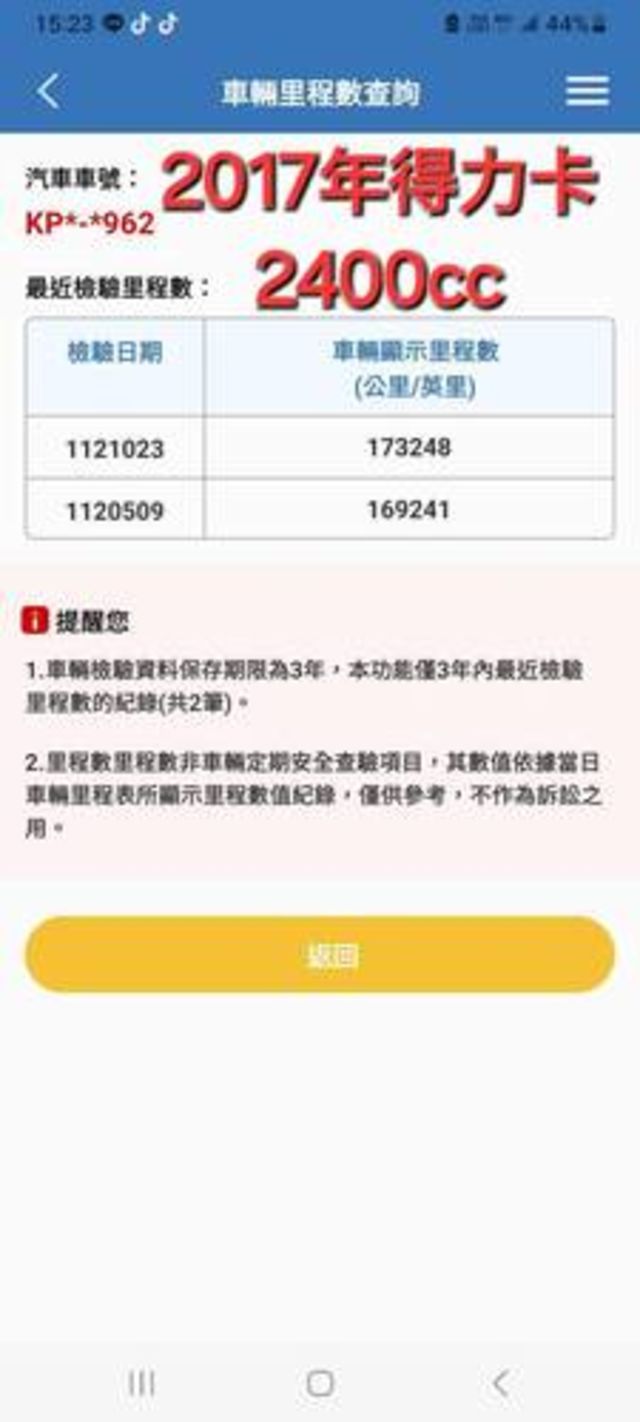Go back using the header arrow
Viewport: 640px width, 1422px height.
[48, 92]
